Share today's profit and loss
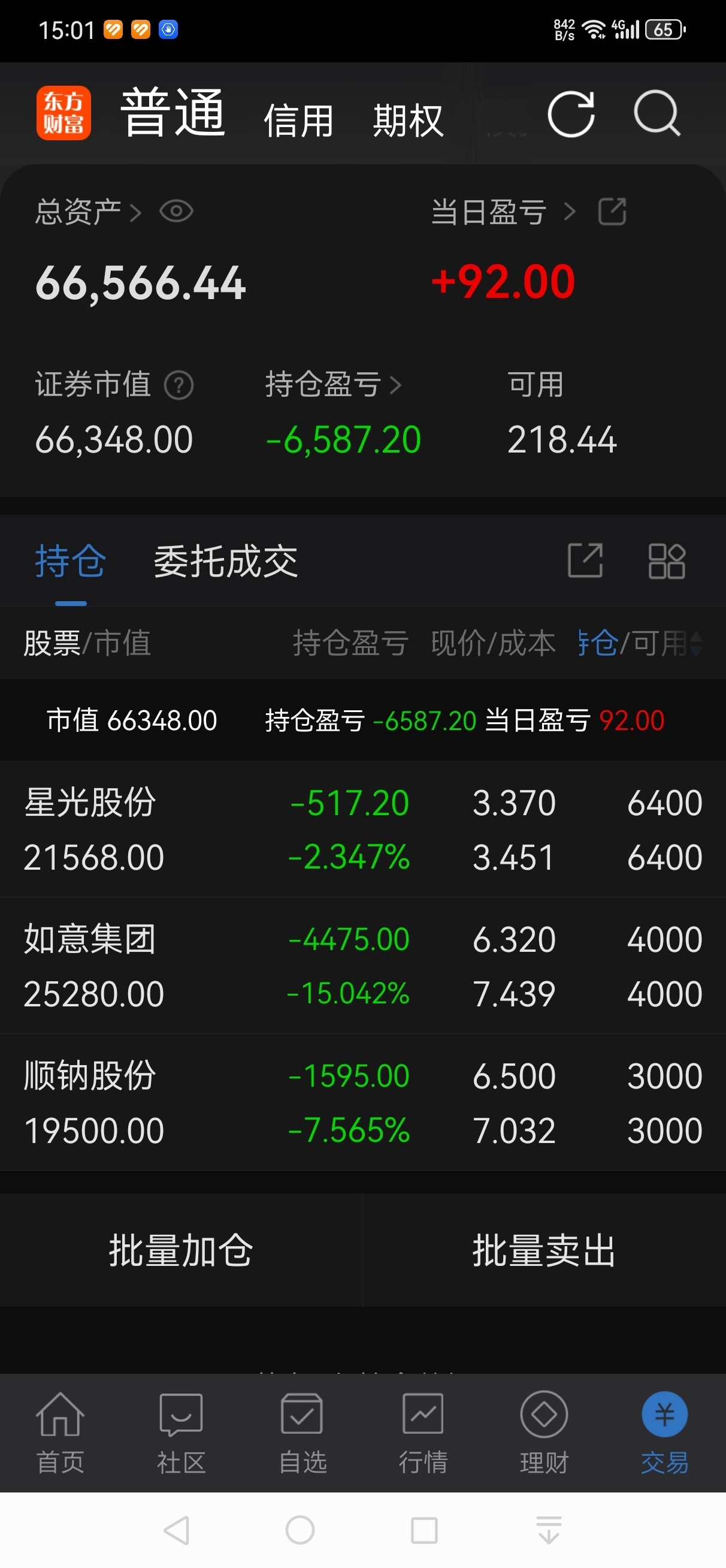Image resolution: width=726 pixels, height=1568 pixels. [x=612, y=212]
